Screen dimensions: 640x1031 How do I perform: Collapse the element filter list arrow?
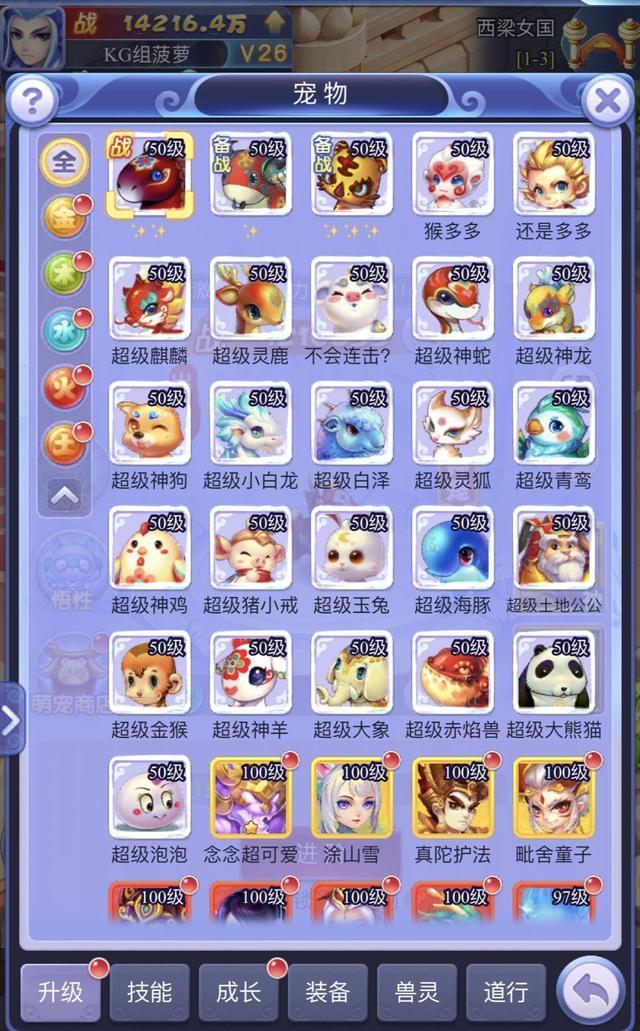click(64, 494)
